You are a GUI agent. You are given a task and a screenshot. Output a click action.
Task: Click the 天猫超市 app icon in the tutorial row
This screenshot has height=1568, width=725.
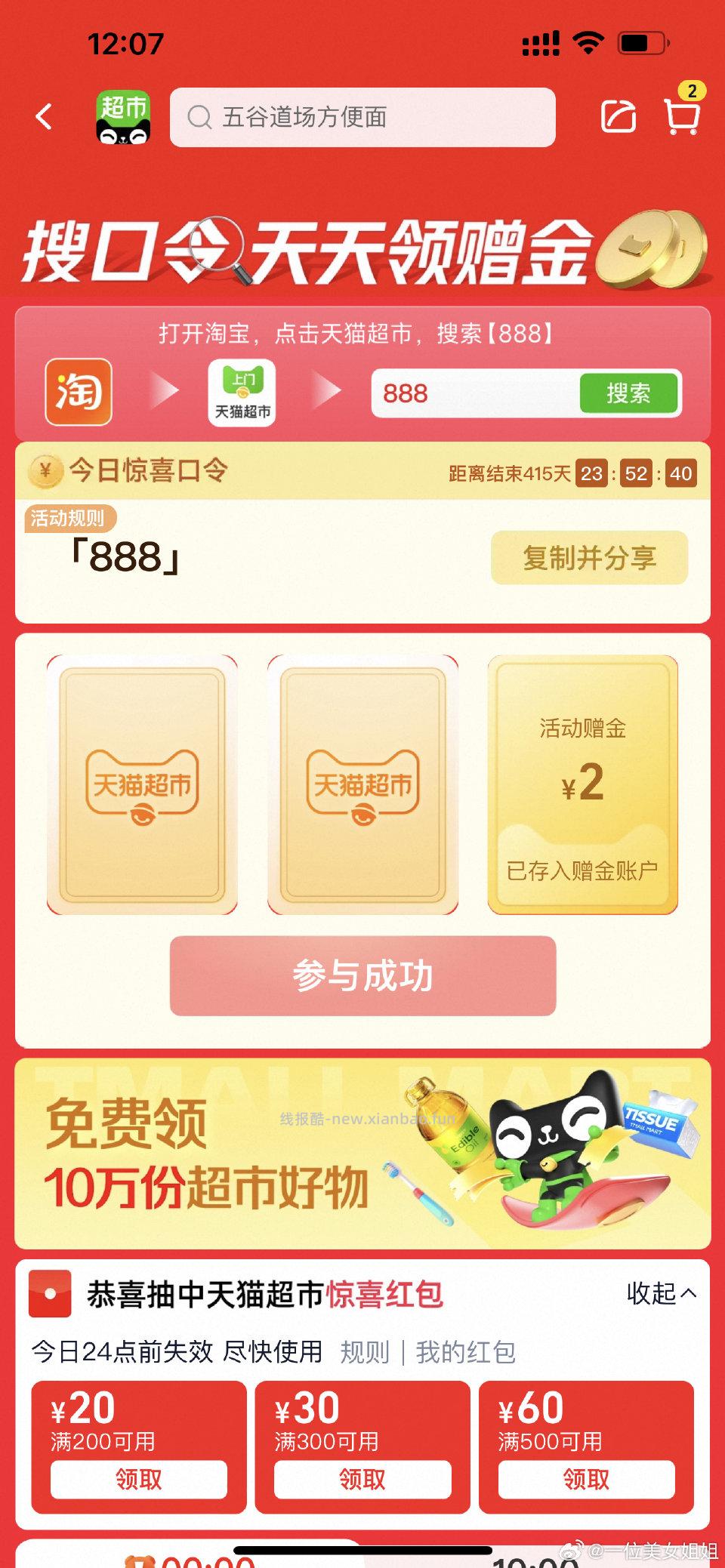242,393
